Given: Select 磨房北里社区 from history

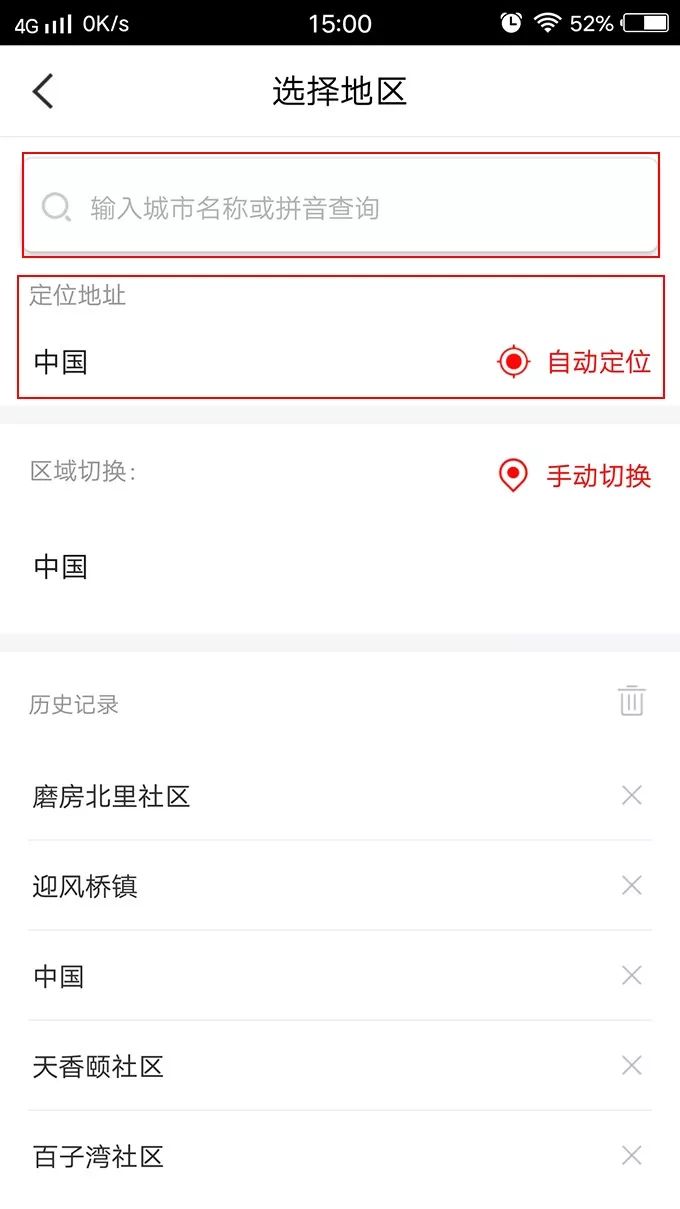Looking at the screenshot, I should 111,796.
